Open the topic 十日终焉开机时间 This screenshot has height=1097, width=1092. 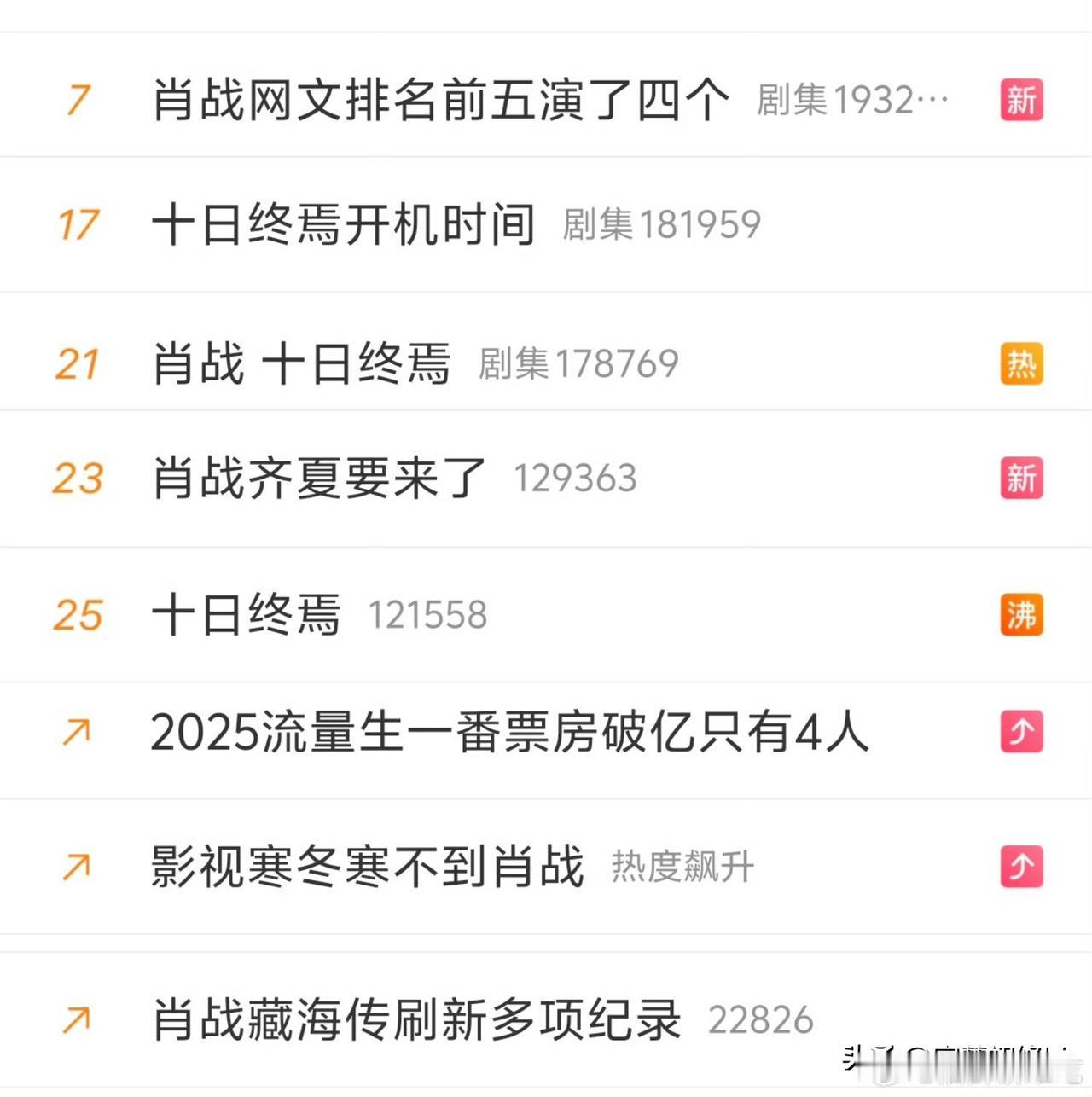point(341,223)
